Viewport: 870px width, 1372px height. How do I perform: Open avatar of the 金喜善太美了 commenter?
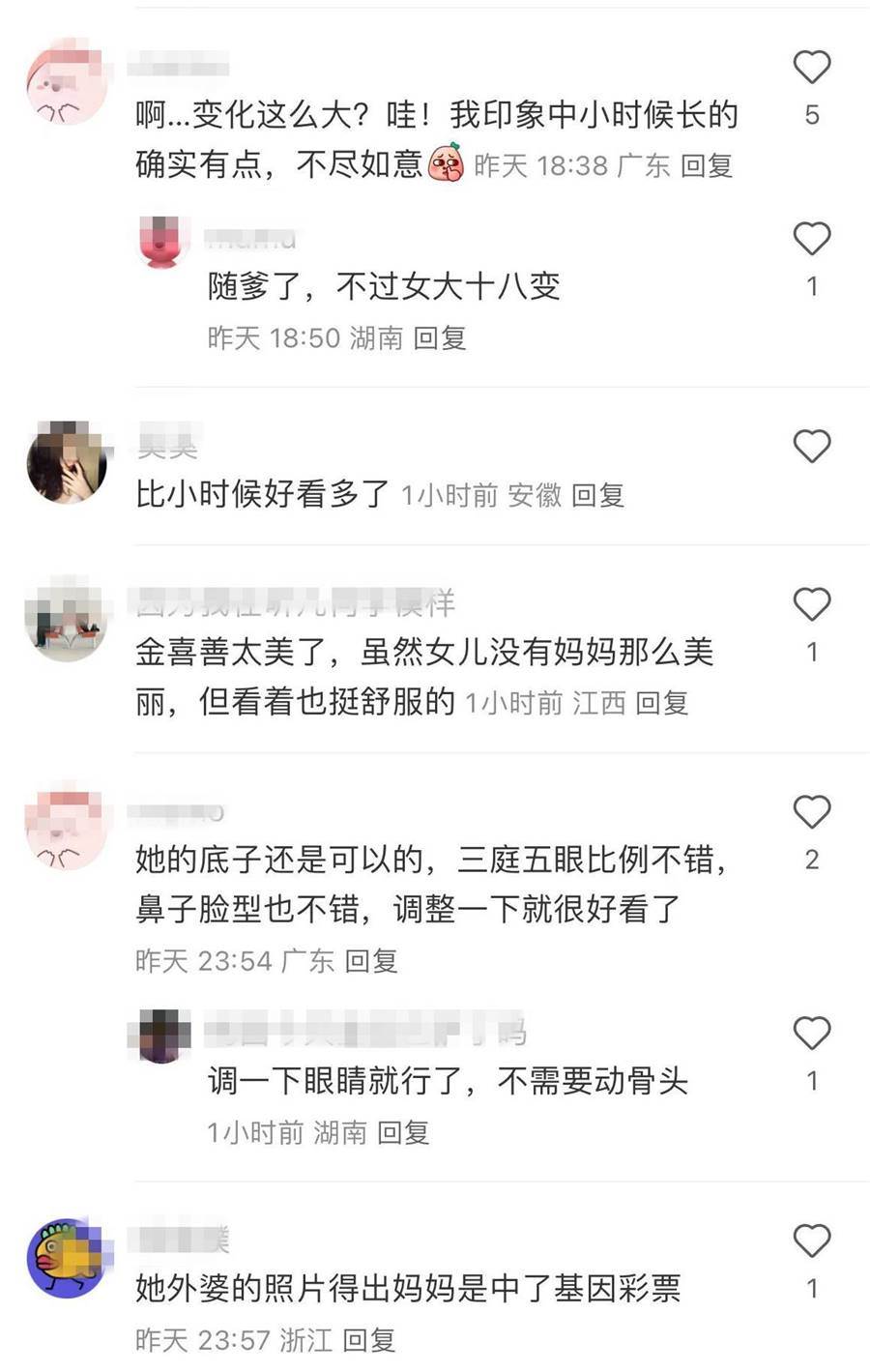coord(67,620)
